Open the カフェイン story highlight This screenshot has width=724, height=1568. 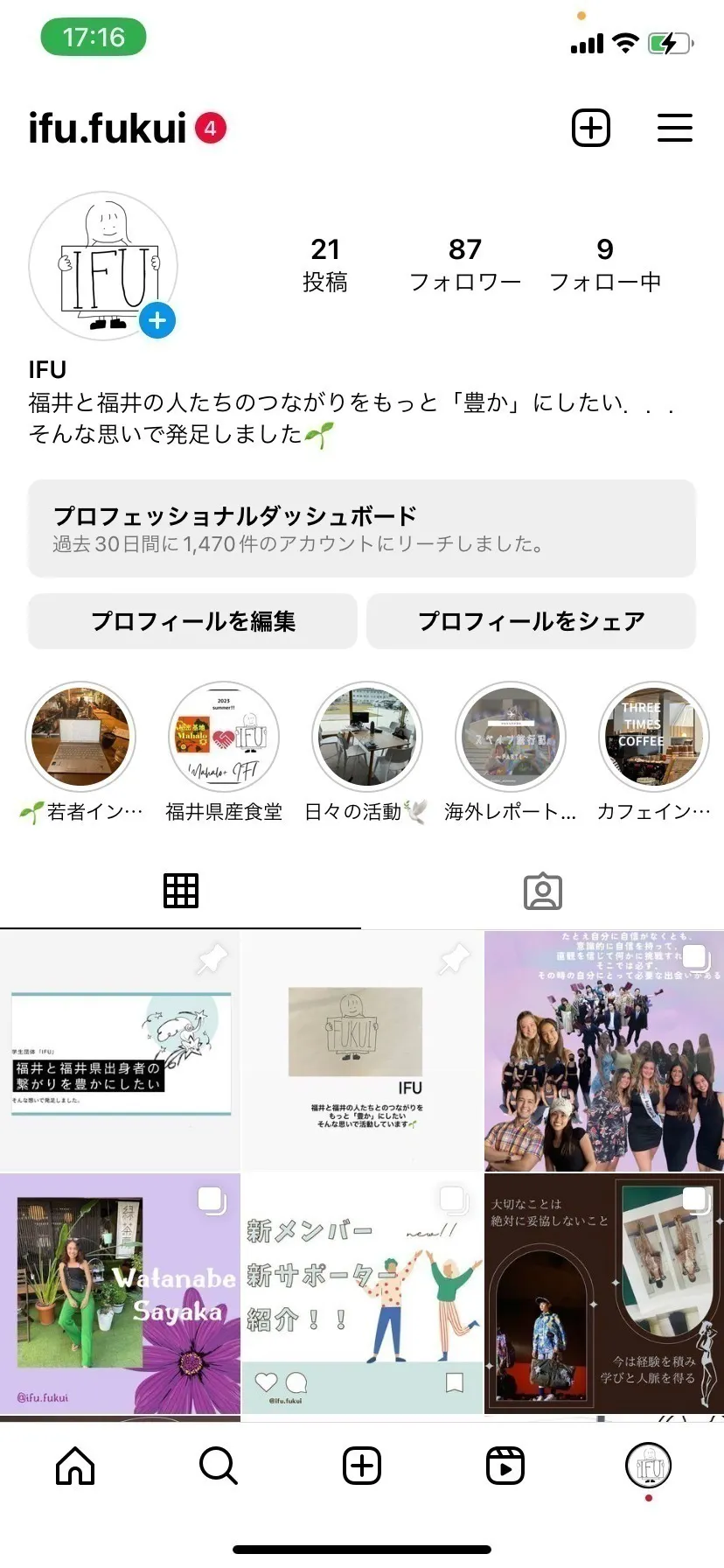pyautogui.click(x=653, y=737)
